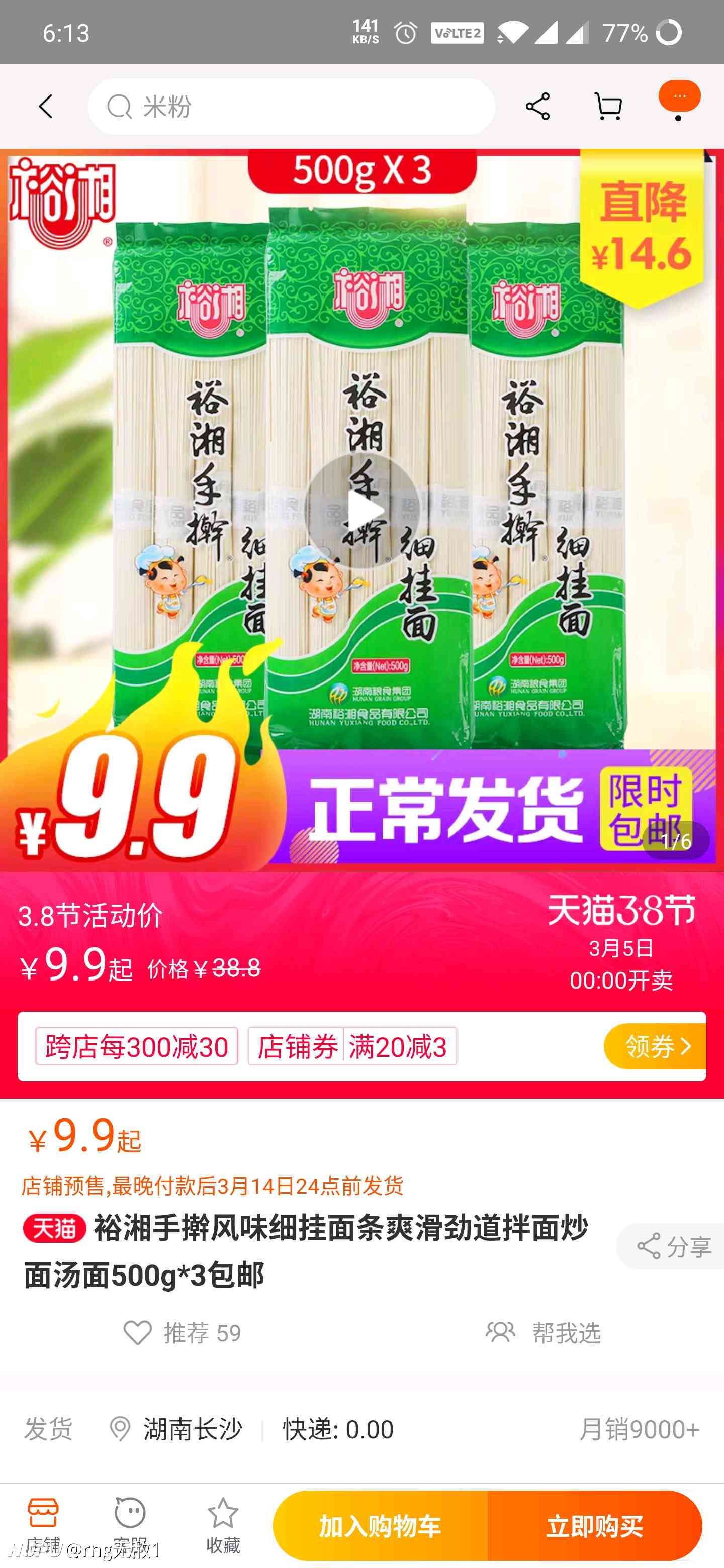Go back with the top-left arrow
Image resolution: width=724 pixels, height=1568 pixels.
(x=46, y=107)
